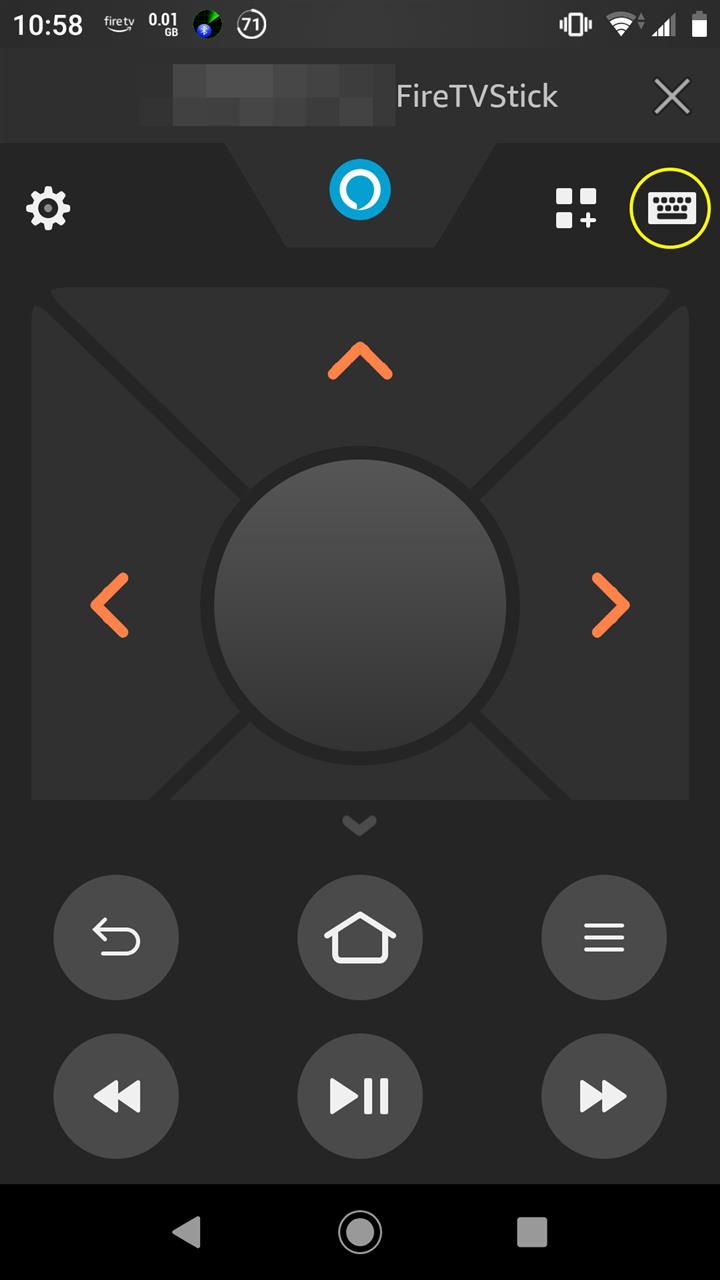
Task: Toggle play/pause
Action: pos(360,1096)
